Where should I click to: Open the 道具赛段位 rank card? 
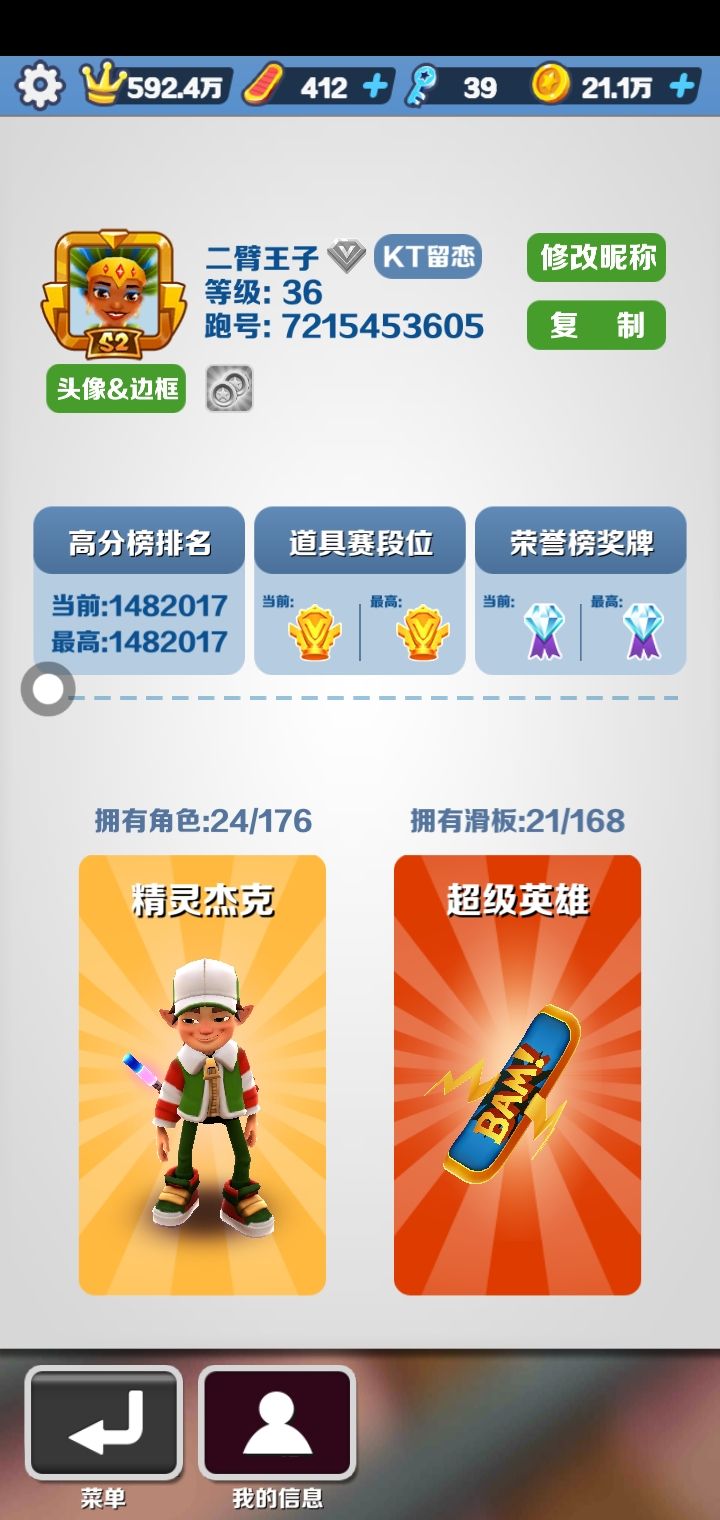pos(360,590)
